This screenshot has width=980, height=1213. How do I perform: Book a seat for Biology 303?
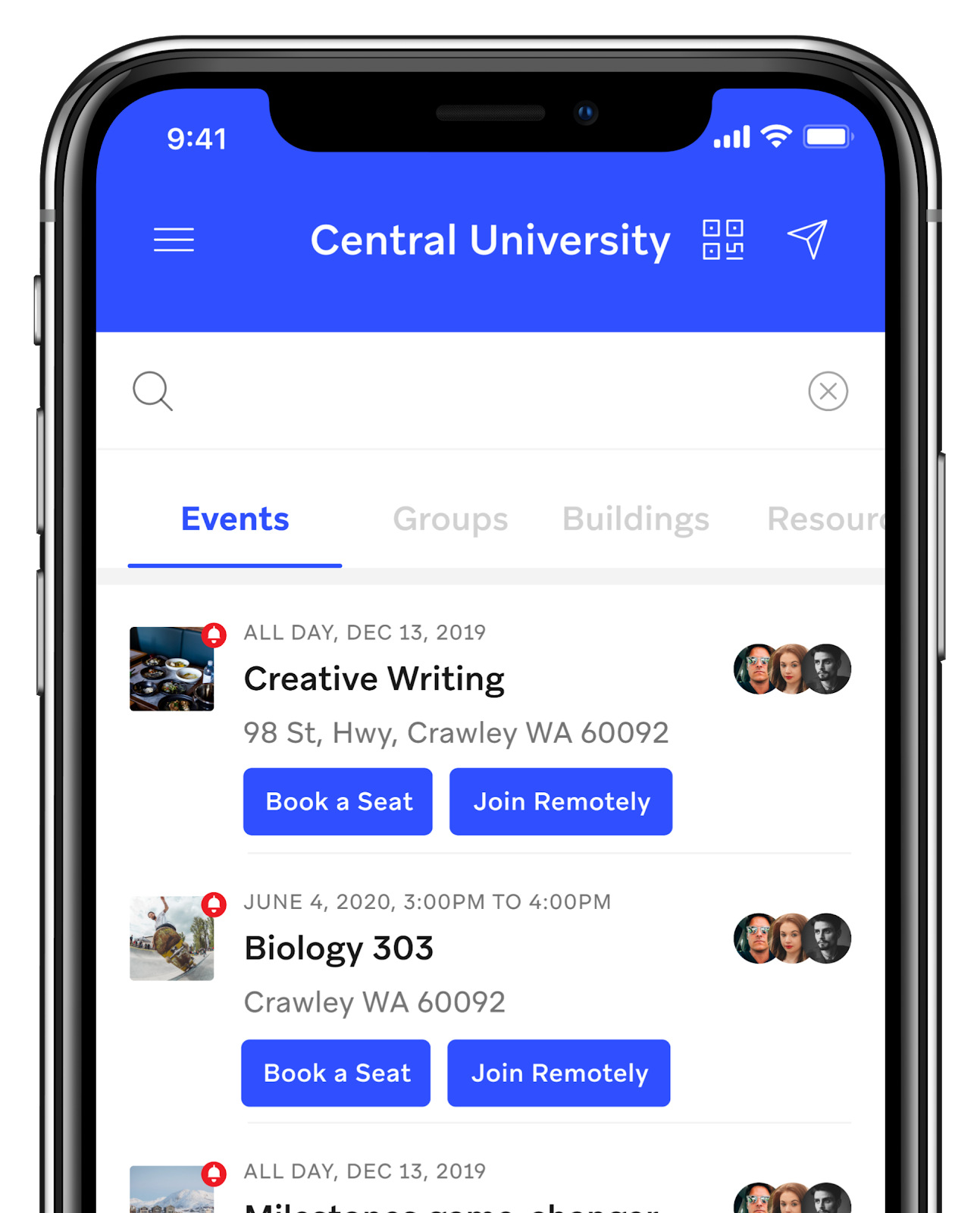[x=336, y=1074]
